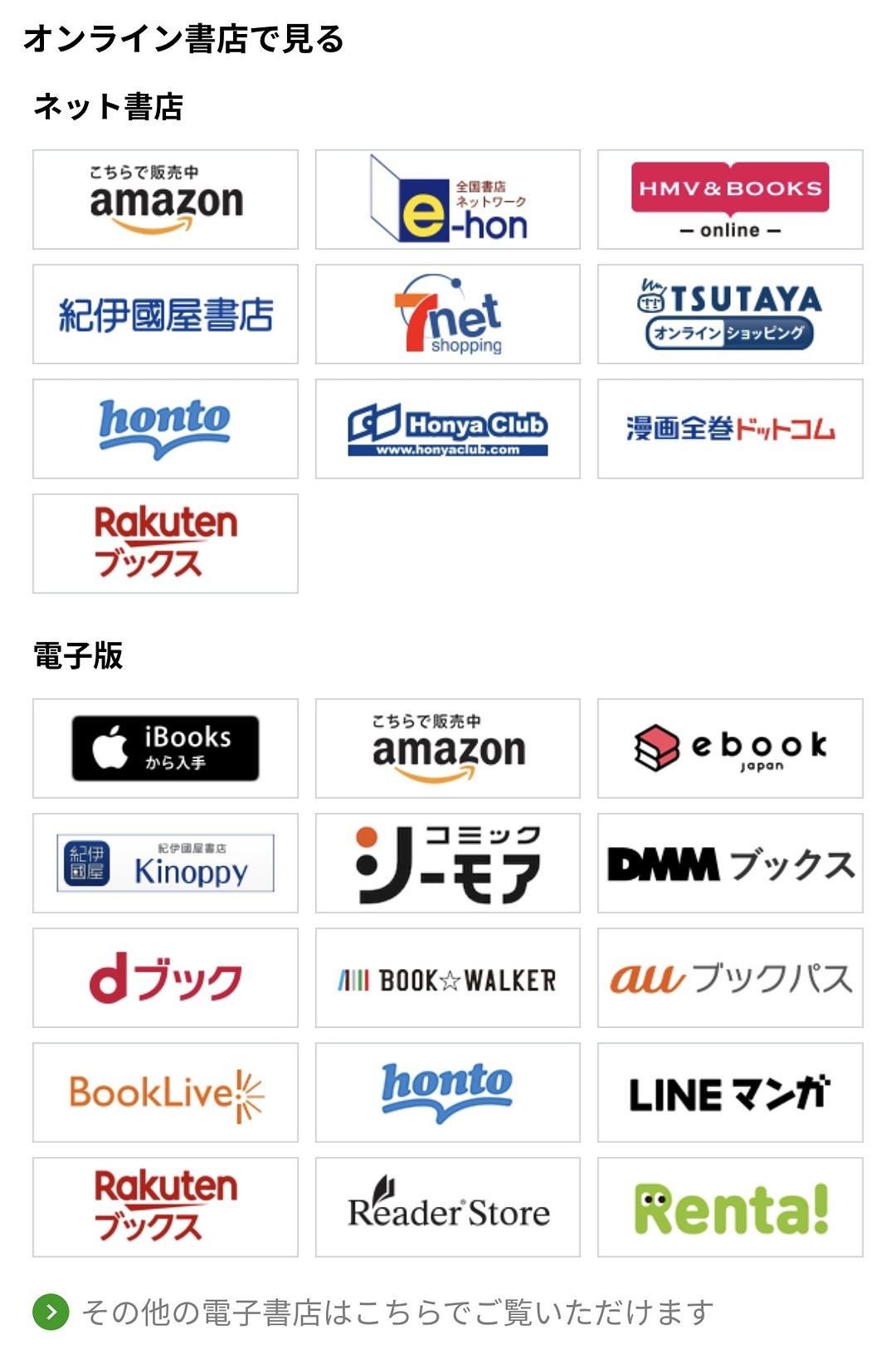Viewport: 896px width, 1349px height.
Task: Open TSUTAYA online shopping
Action: [729, 314]
